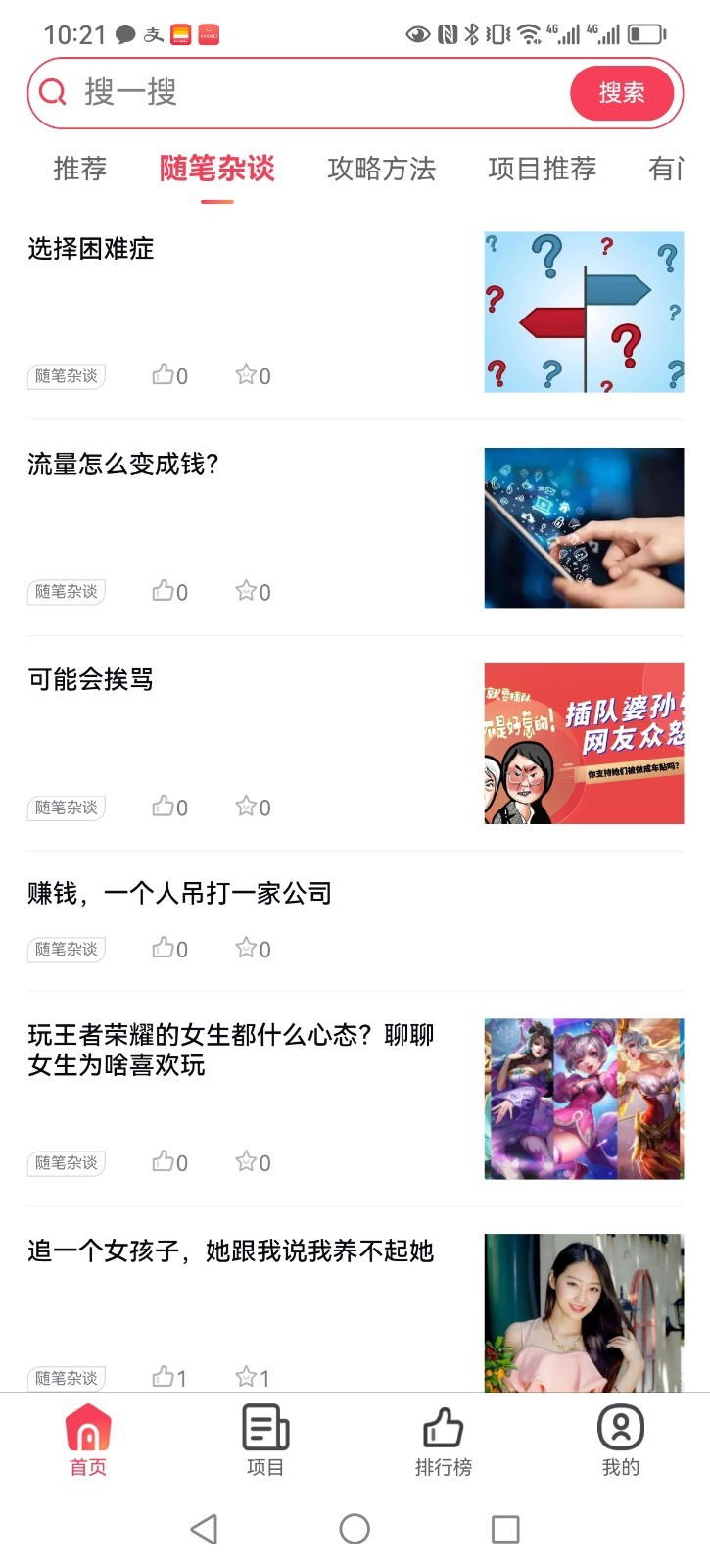Switch to the 攻略方法 tab
Image resolution: width=710 pixels, height=1568 pixels.
coord(381,169)
